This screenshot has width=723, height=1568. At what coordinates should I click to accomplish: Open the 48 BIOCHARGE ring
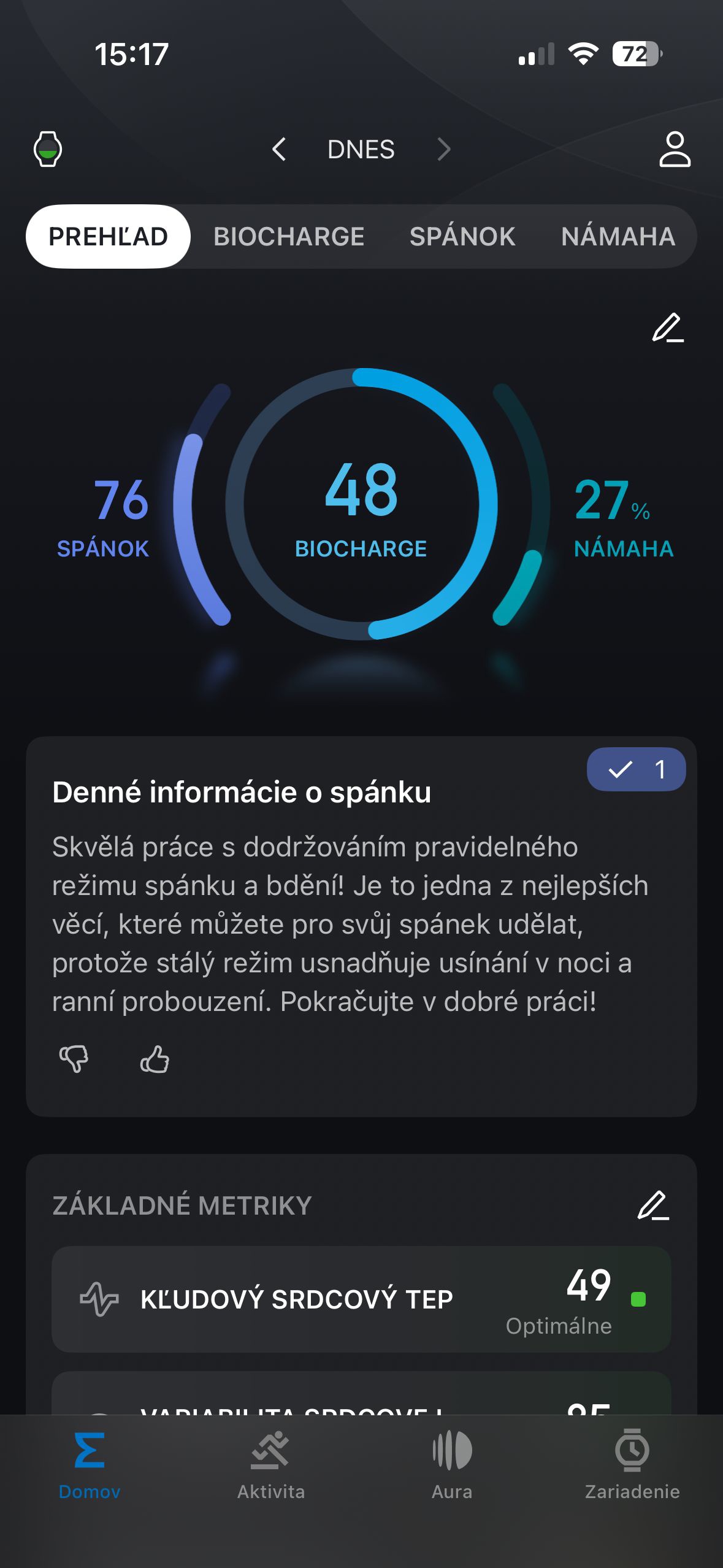tap(361, 504)
